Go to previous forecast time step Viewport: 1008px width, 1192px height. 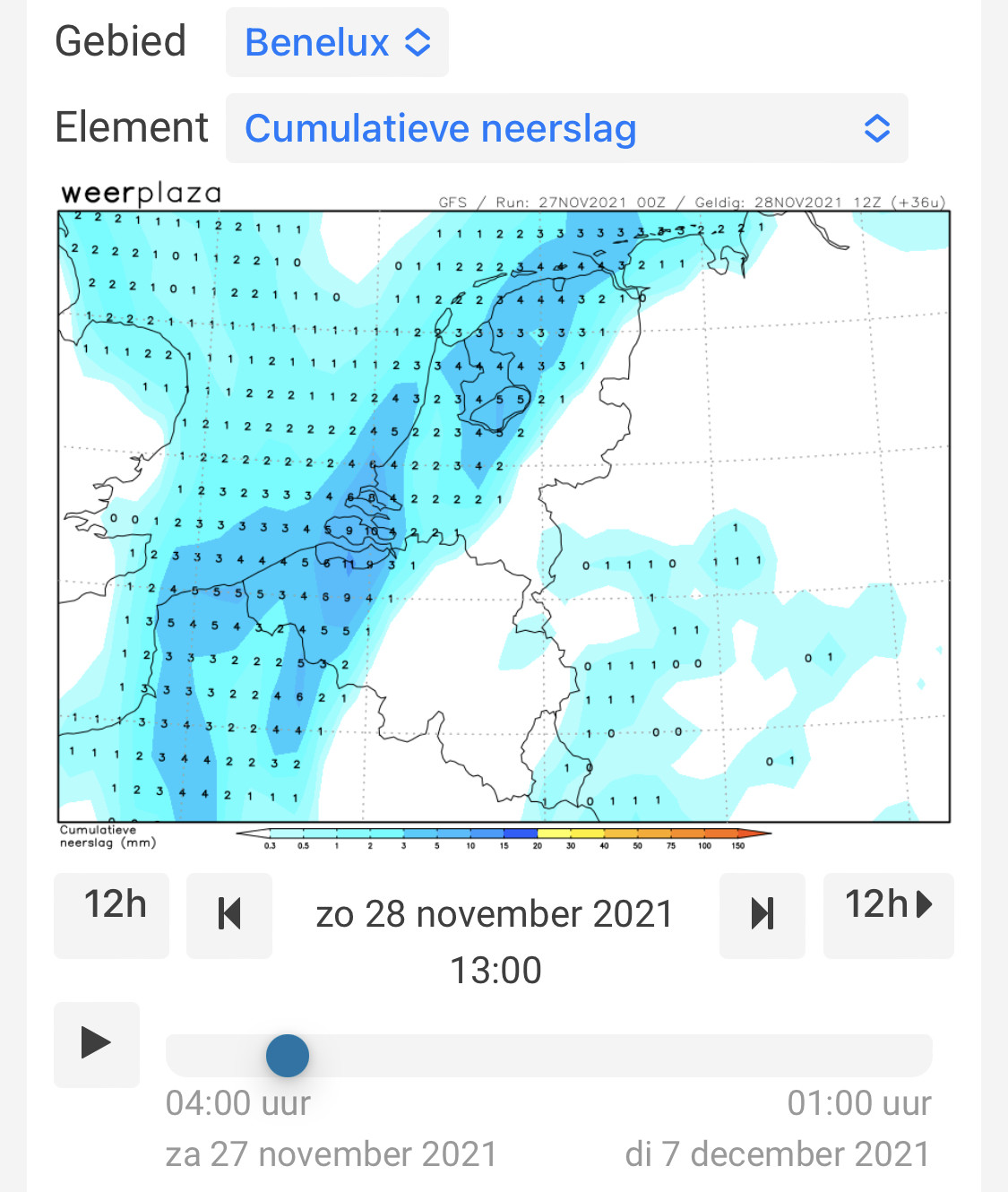tap(229, 915)
